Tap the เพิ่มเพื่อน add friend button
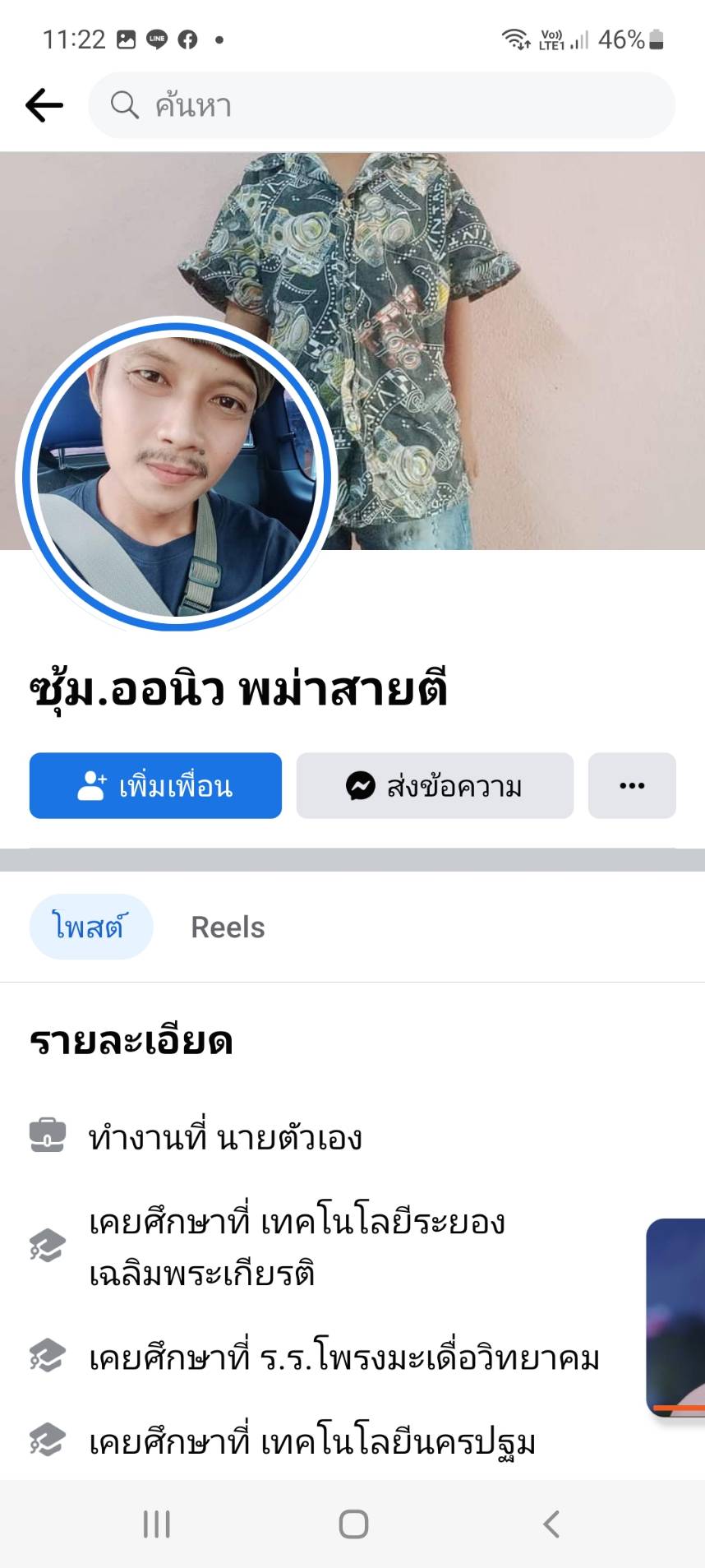 tap(155, 786)
